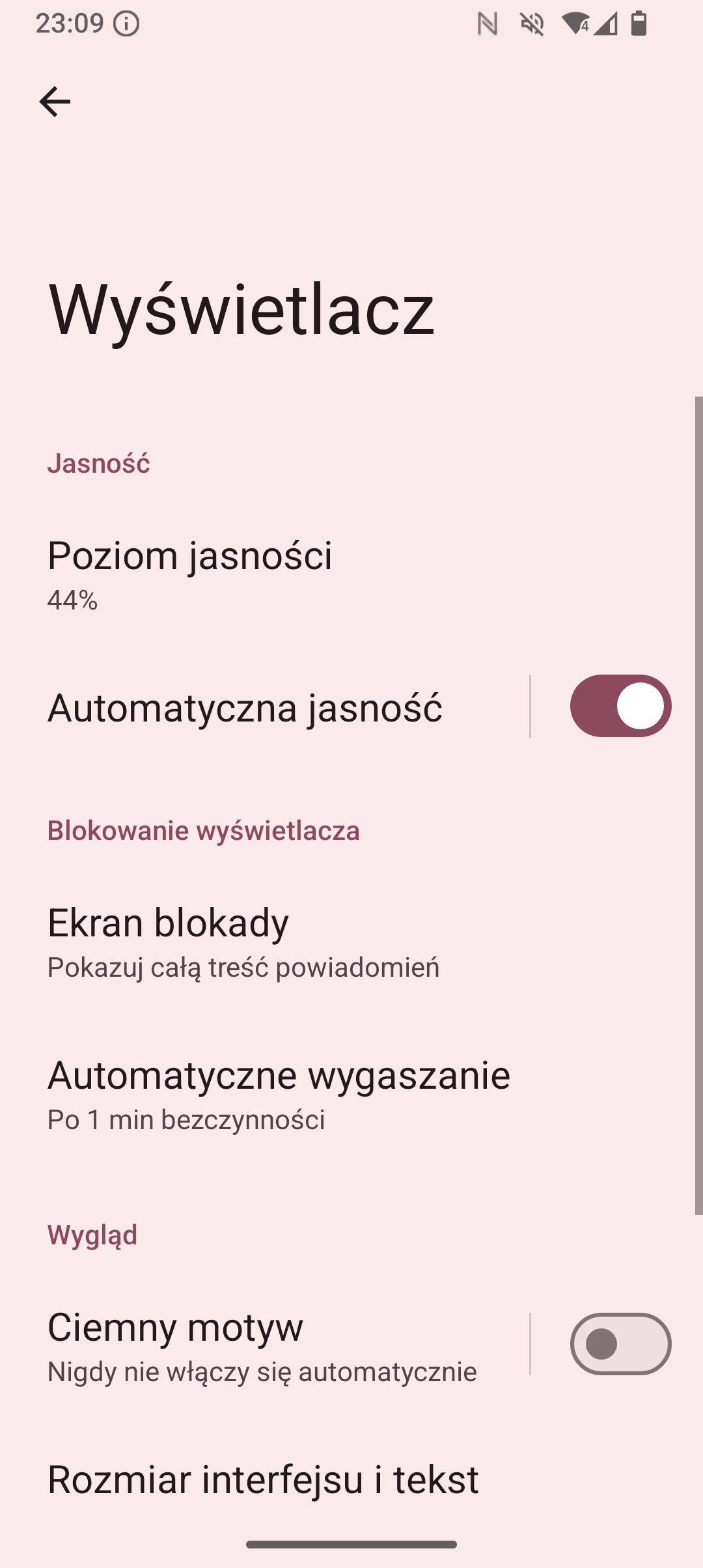Open the Ciemny motyw settings row
The height and width of the screenshot is (1568, 703).
(265, 1345)
